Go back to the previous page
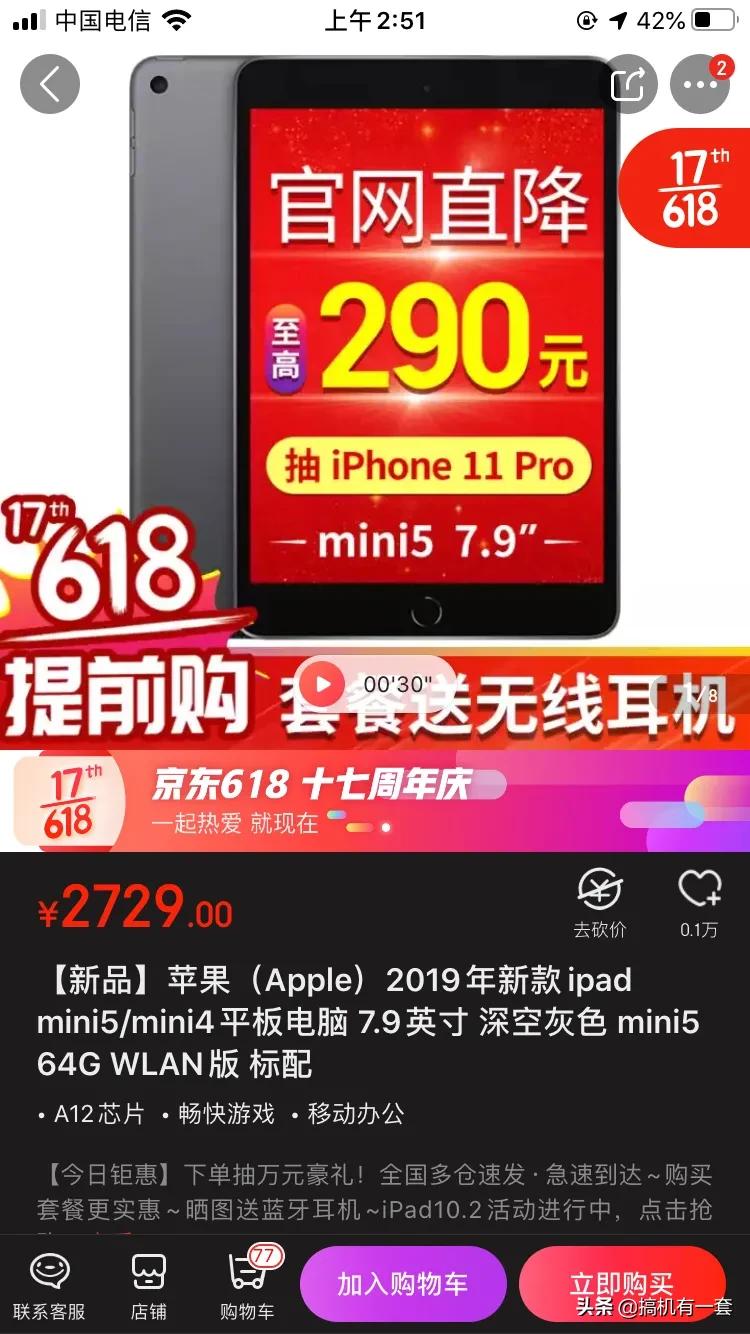Viewport: 750px width, 1334px height. click(x=50, y=84)
